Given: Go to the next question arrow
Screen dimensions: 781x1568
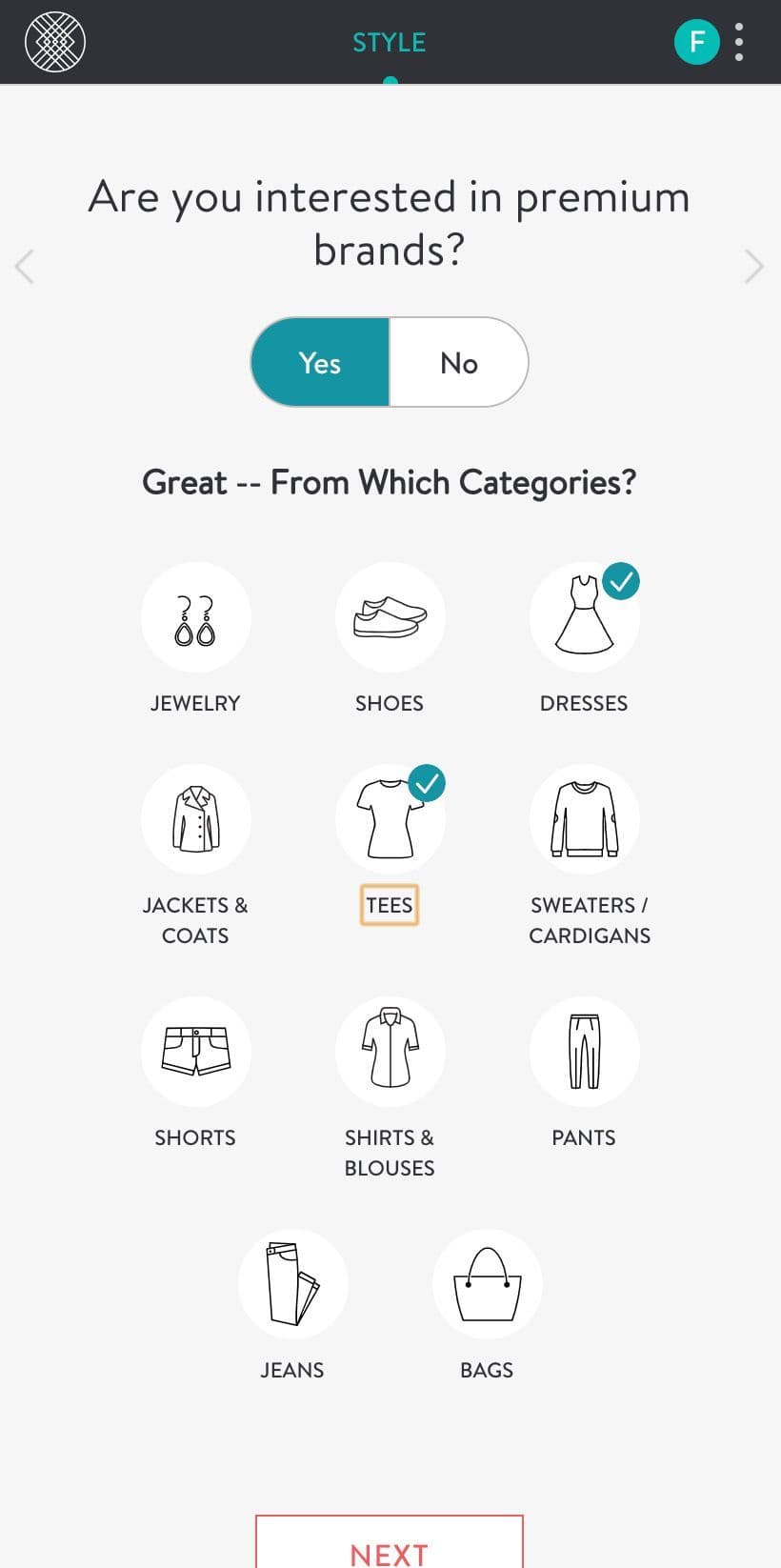Looking at the screenshot, I should [753, 267].
